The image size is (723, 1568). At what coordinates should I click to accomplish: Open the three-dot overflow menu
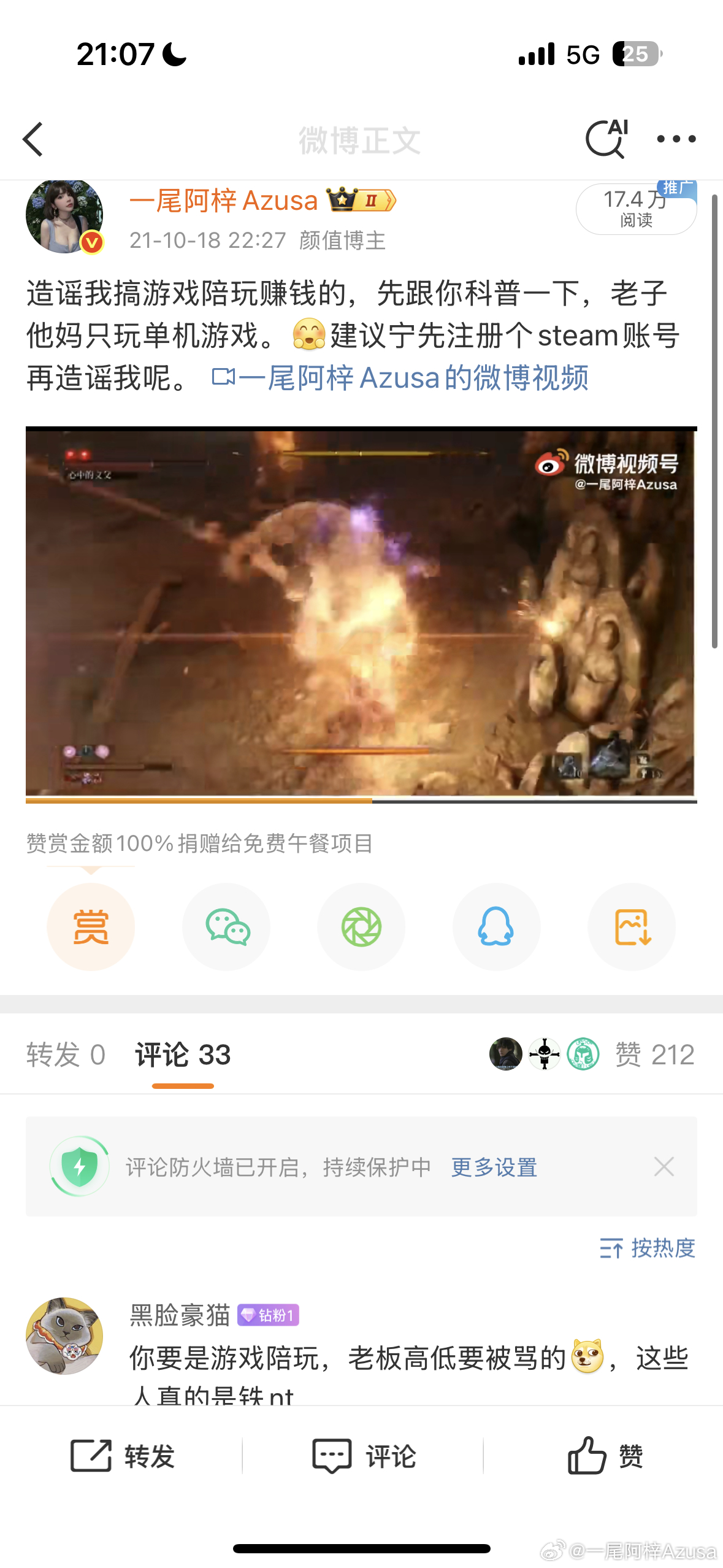click(676, 139)
